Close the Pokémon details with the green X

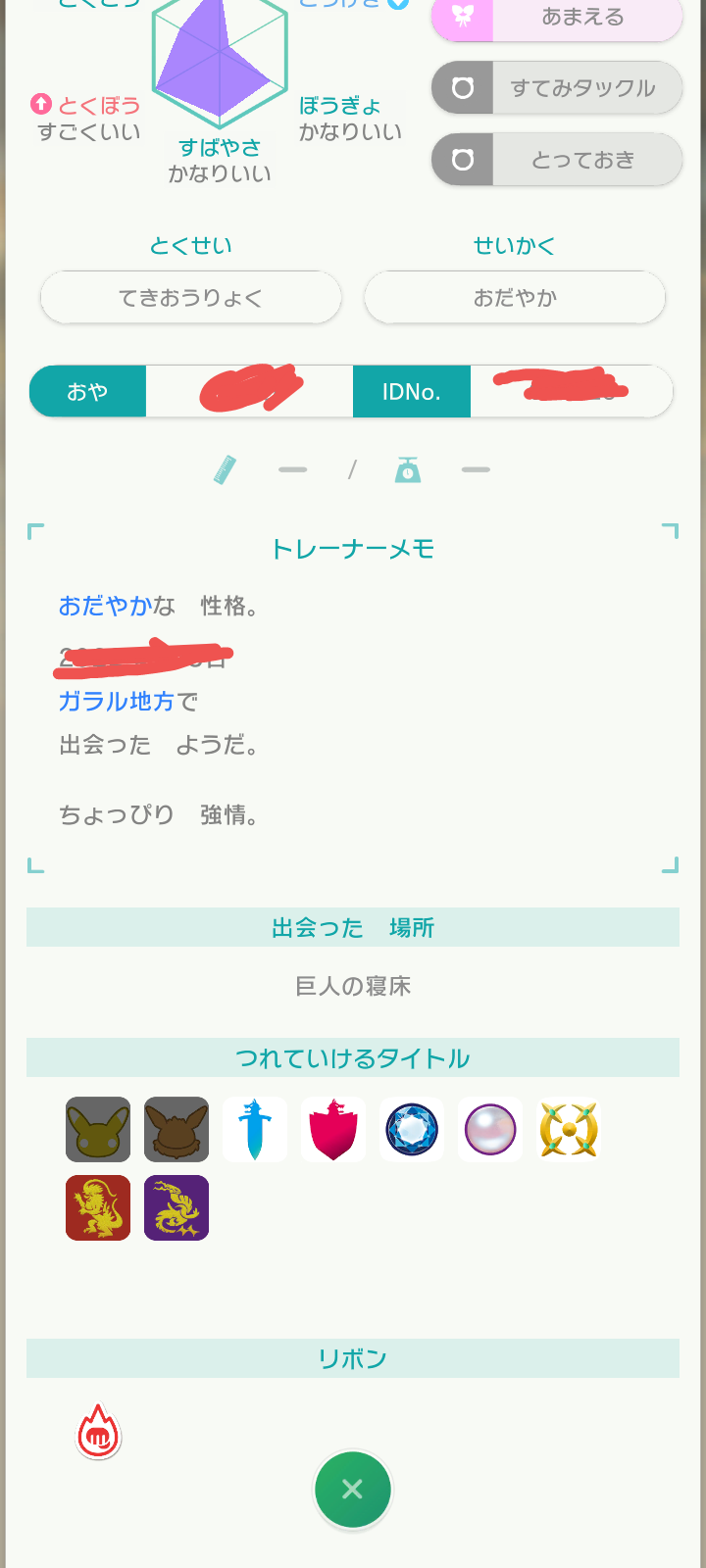[x=353, y=1490]
